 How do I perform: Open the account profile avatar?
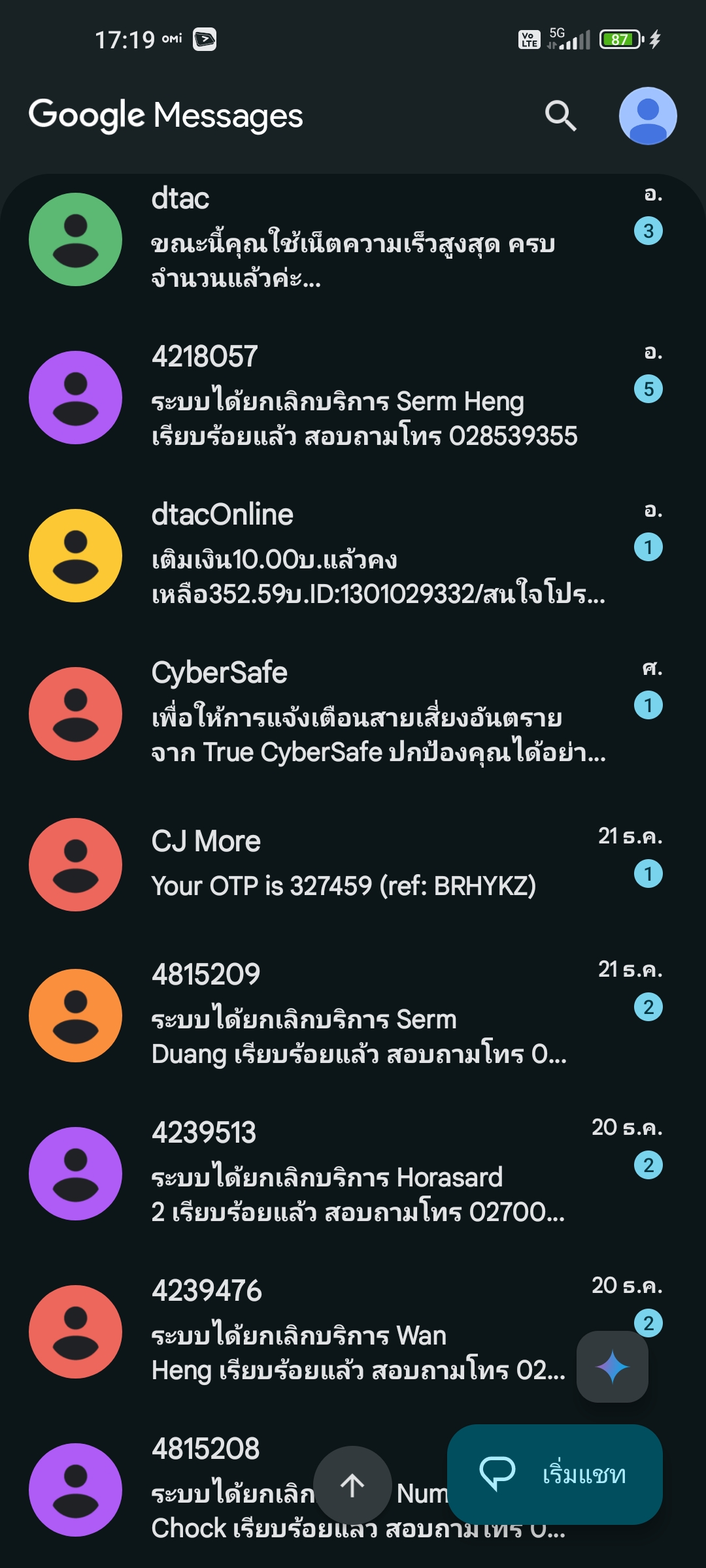click(648, 116)
